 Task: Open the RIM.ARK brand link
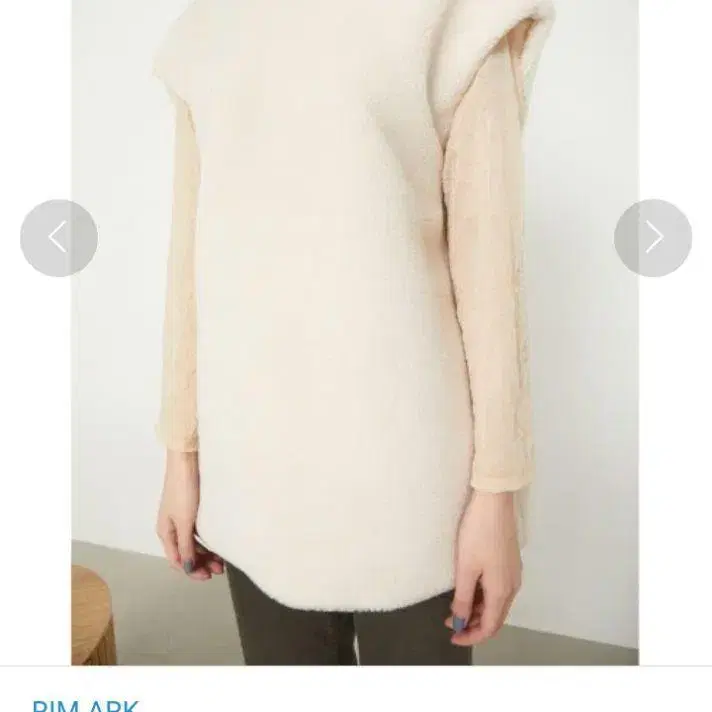[x=85, y=705]
